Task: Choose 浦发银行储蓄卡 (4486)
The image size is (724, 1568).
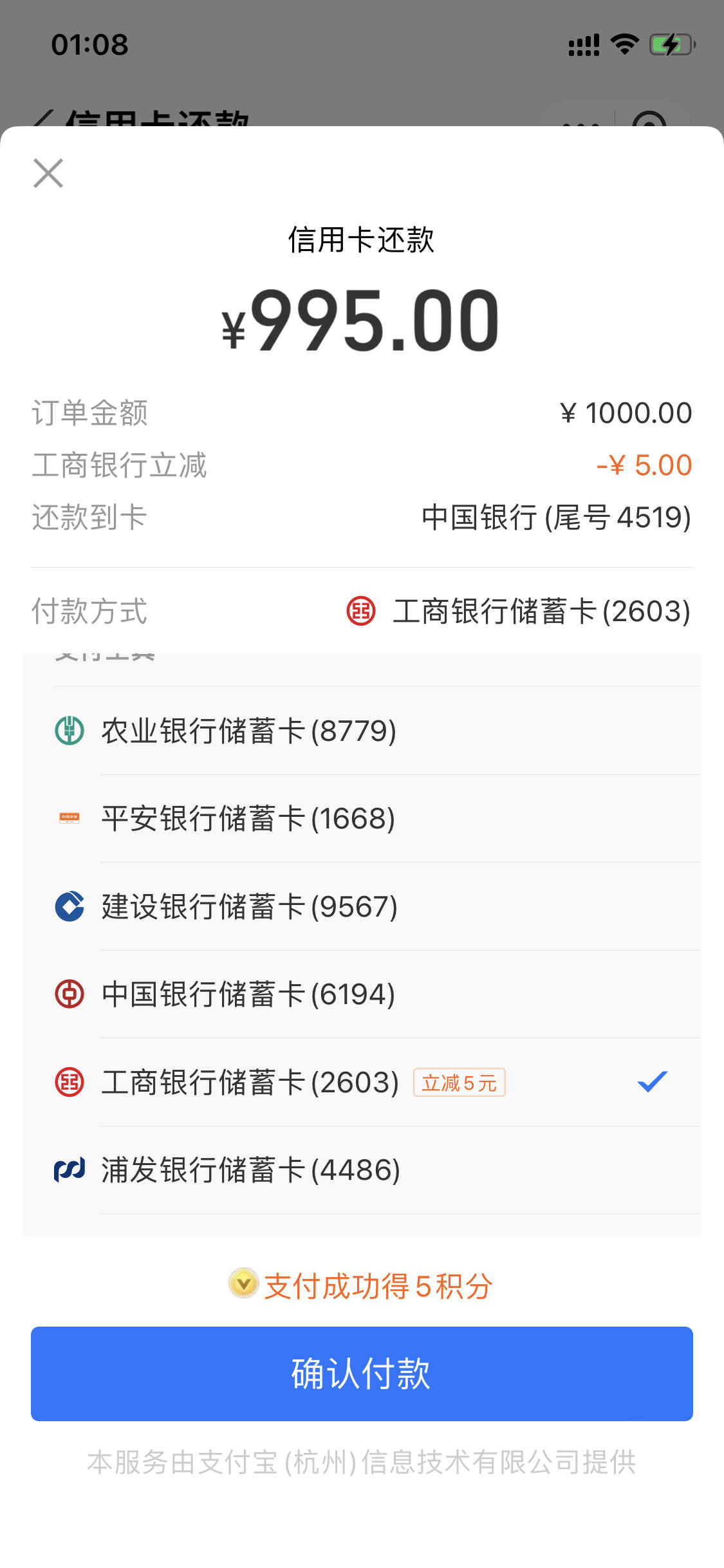Action: coord(362,1170)
